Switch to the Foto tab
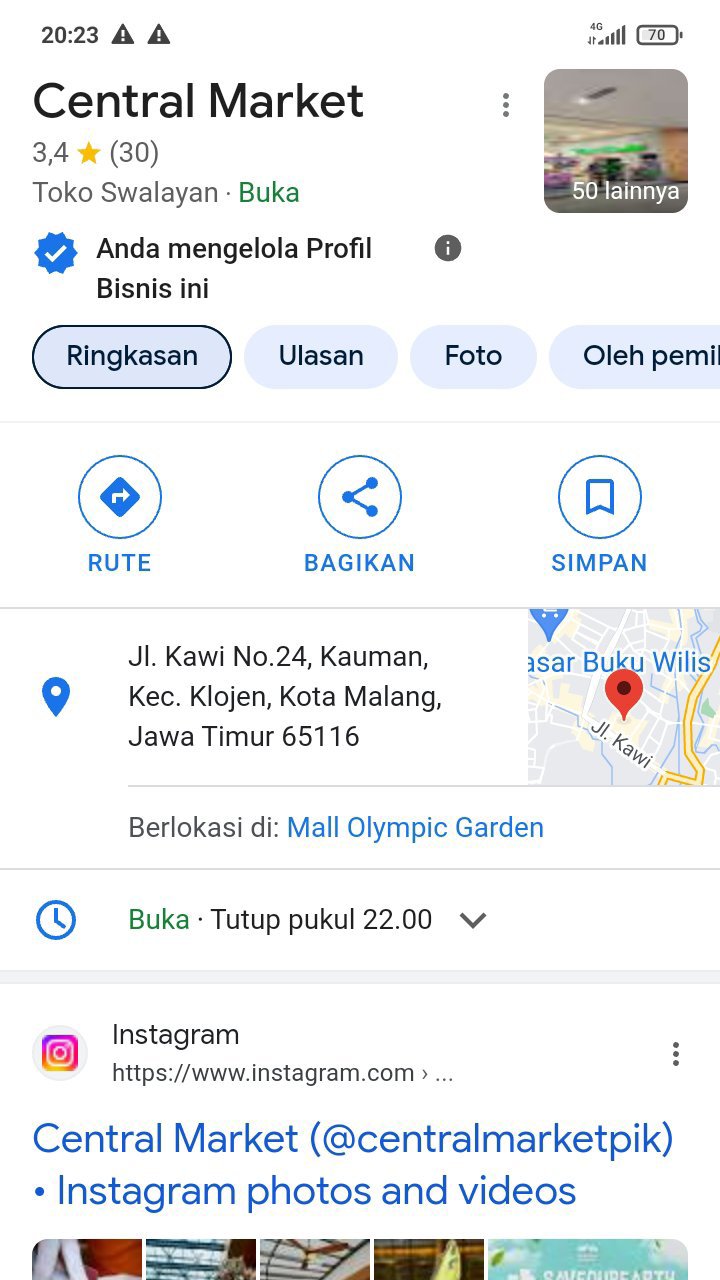Screen dimensions: 720x1280 [x=473, y=356]
